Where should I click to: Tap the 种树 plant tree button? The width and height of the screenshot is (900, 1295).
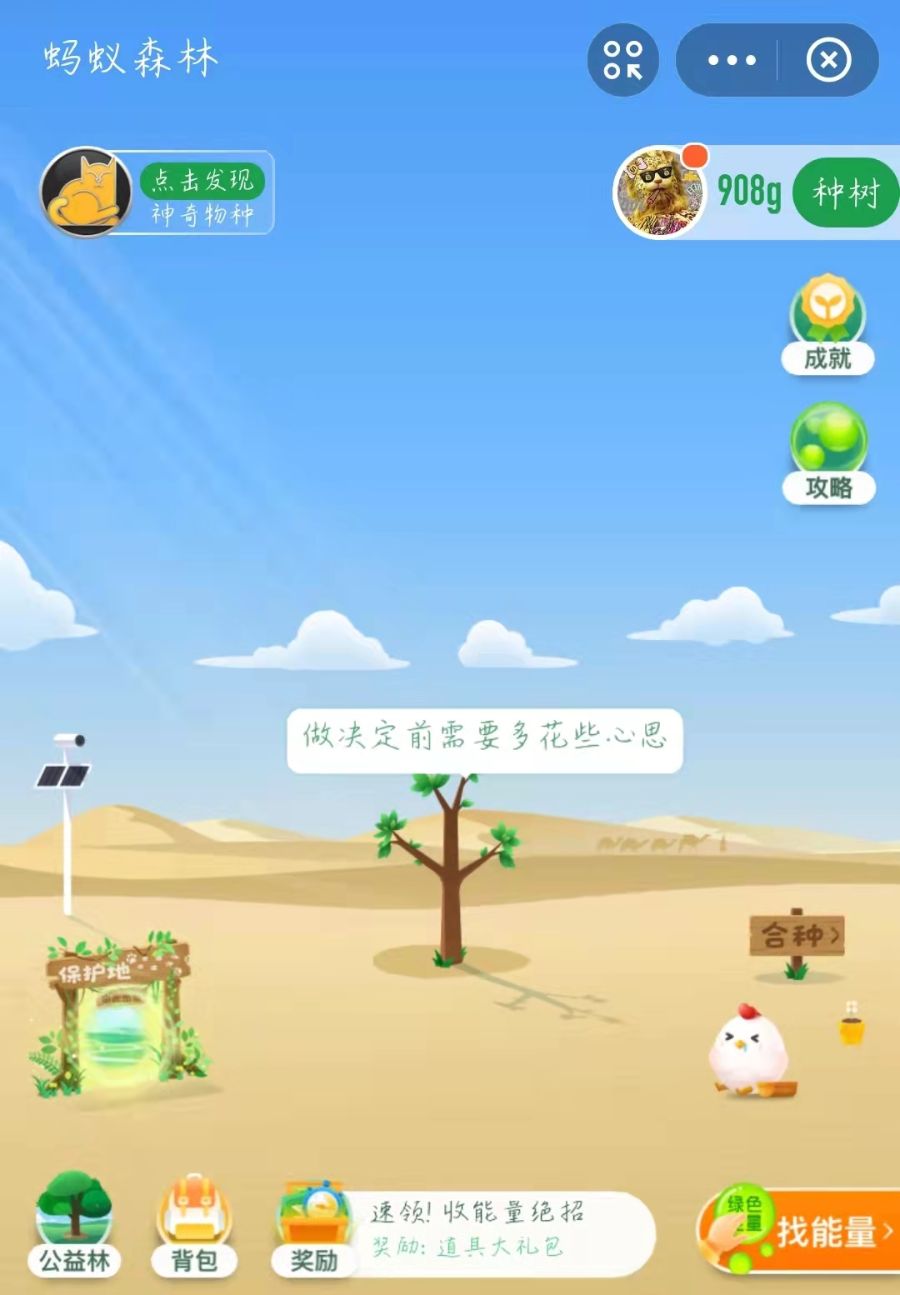pyautogui.click(x=844, y=192)
